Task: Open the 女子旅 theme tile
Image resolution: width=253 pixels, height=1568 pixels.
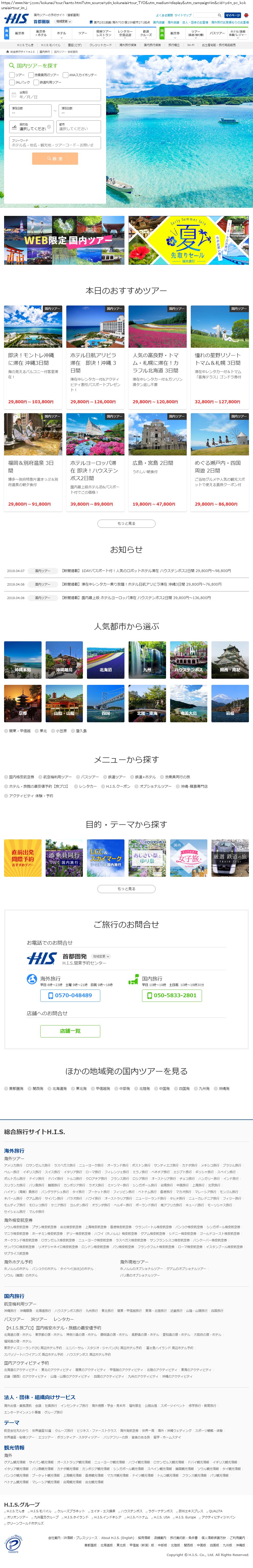Action: click(x=188, y=858)
